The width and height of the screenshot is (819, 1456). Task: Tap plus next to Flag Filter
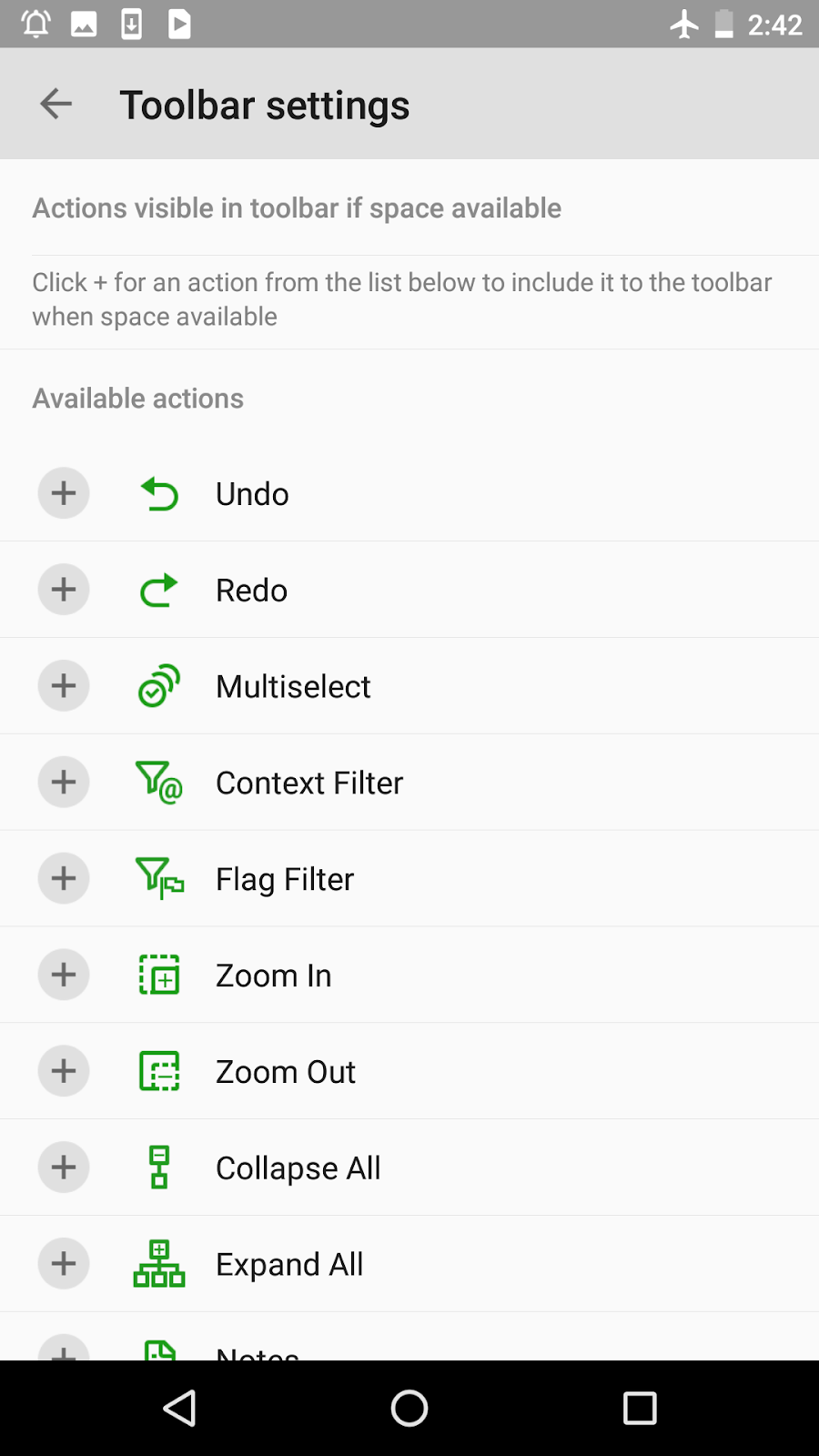(x=64, y=879)
